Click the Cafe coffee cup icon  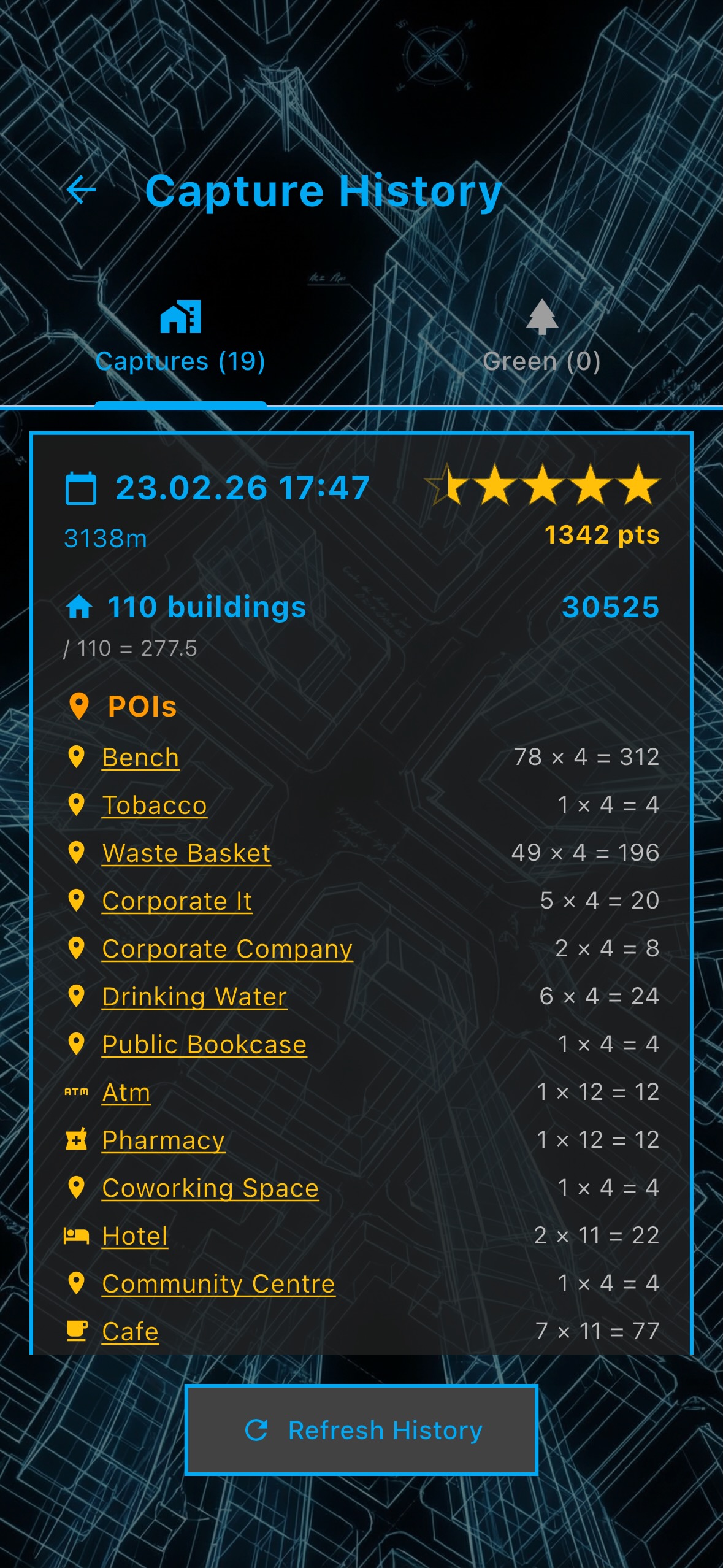76,1330
